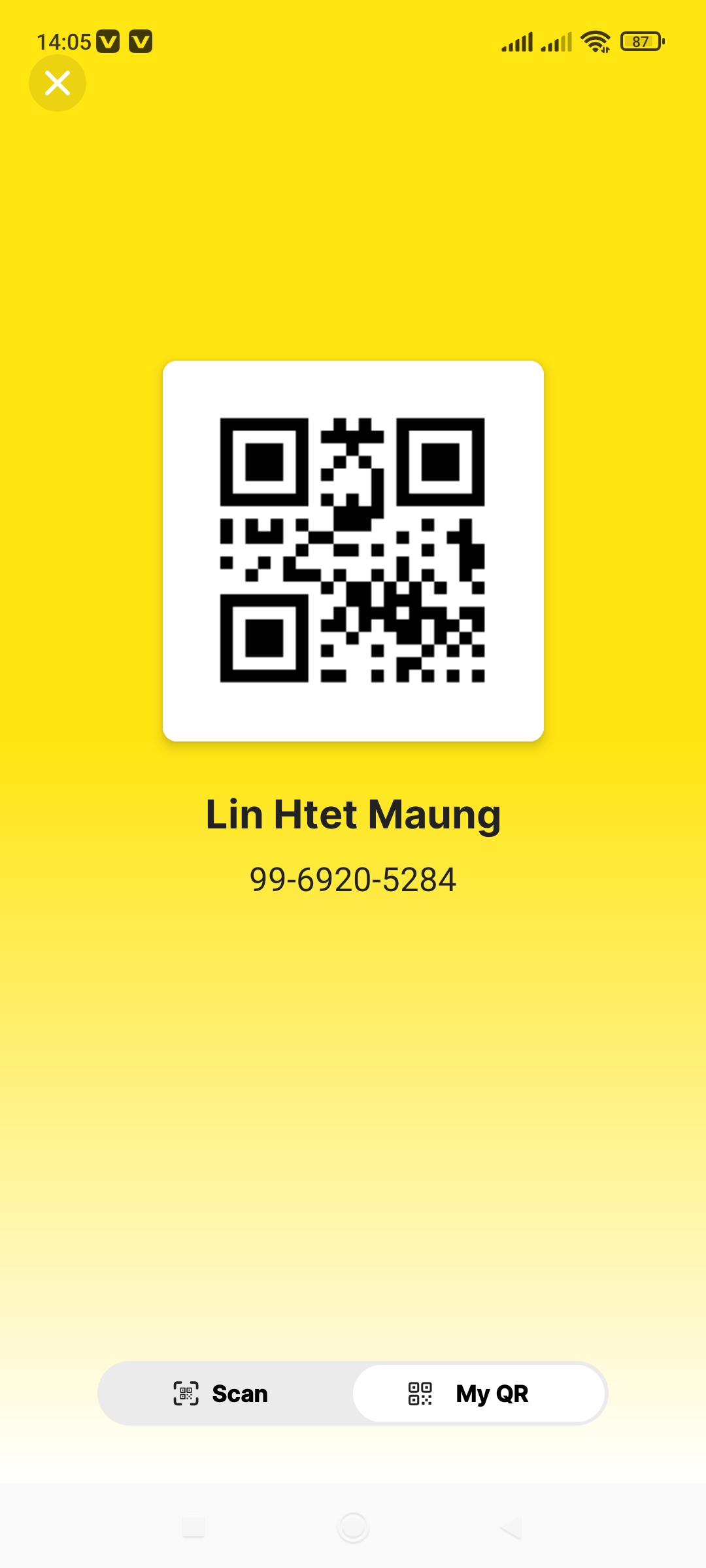Switch to the Scan tab
The height and width of the screenshot is (1568, 706).
coord(221,1394)
